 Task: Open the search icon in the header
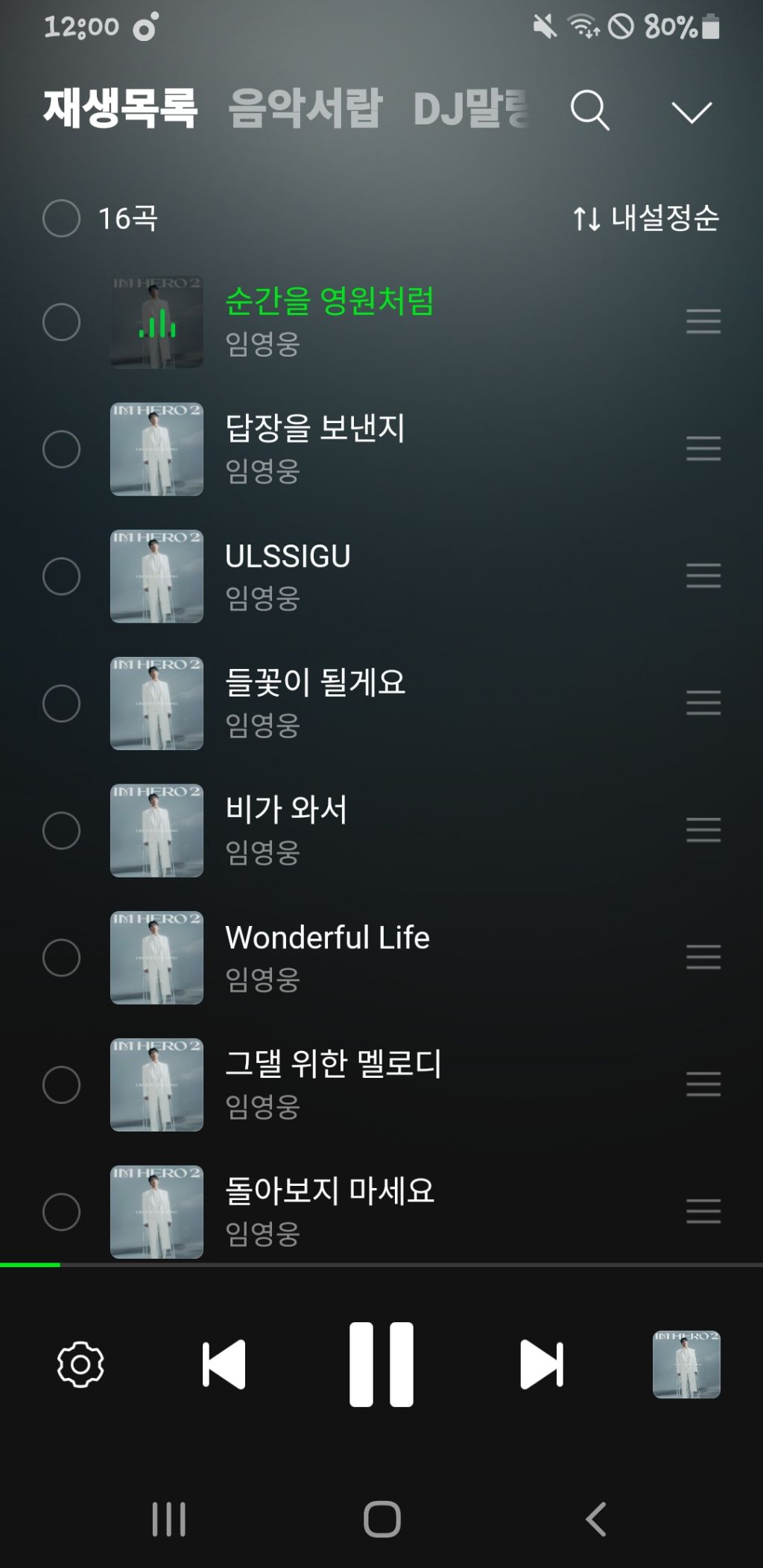[x=590, y=110]
